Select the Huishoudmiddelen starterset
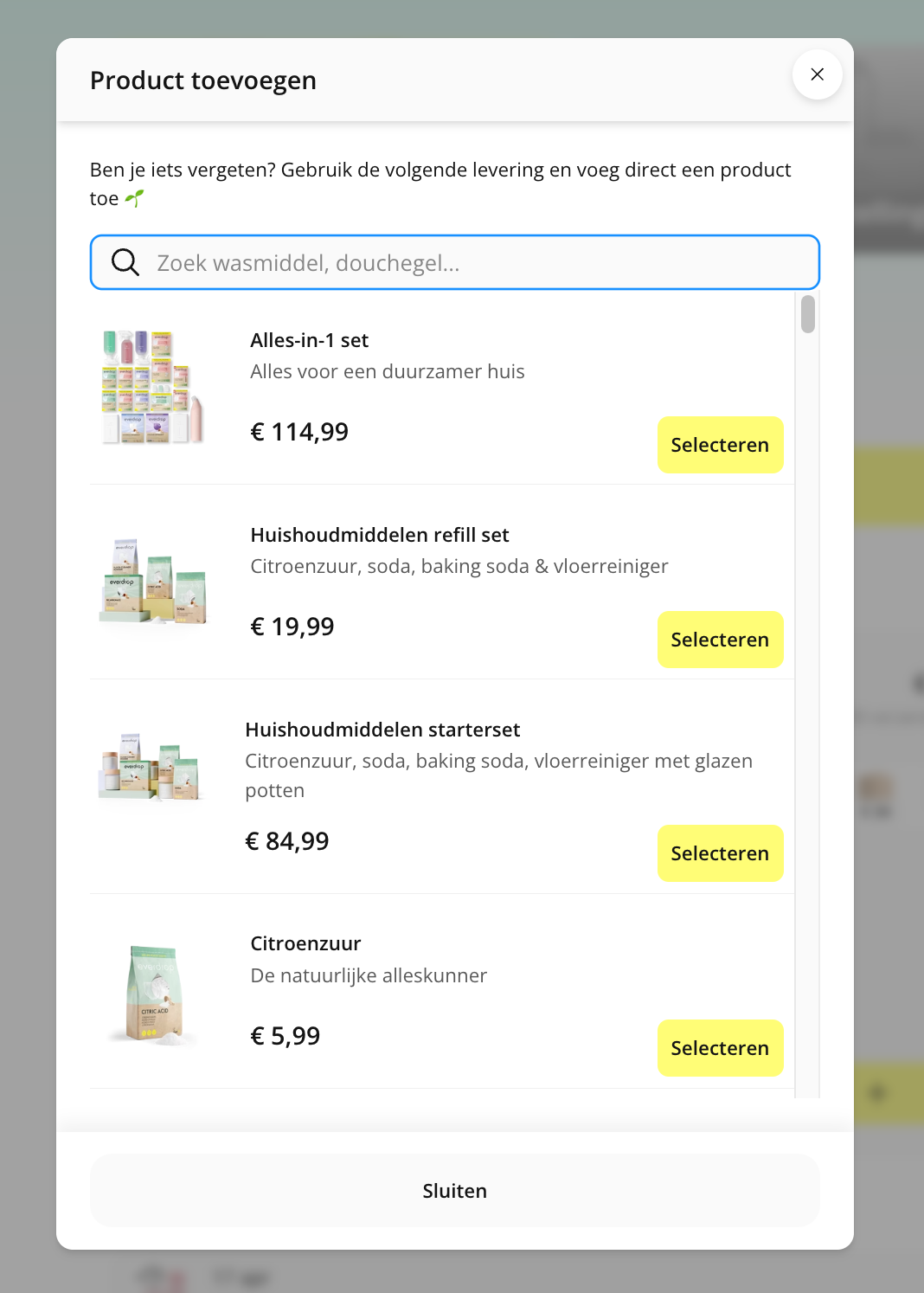 (x=720, y=853)
